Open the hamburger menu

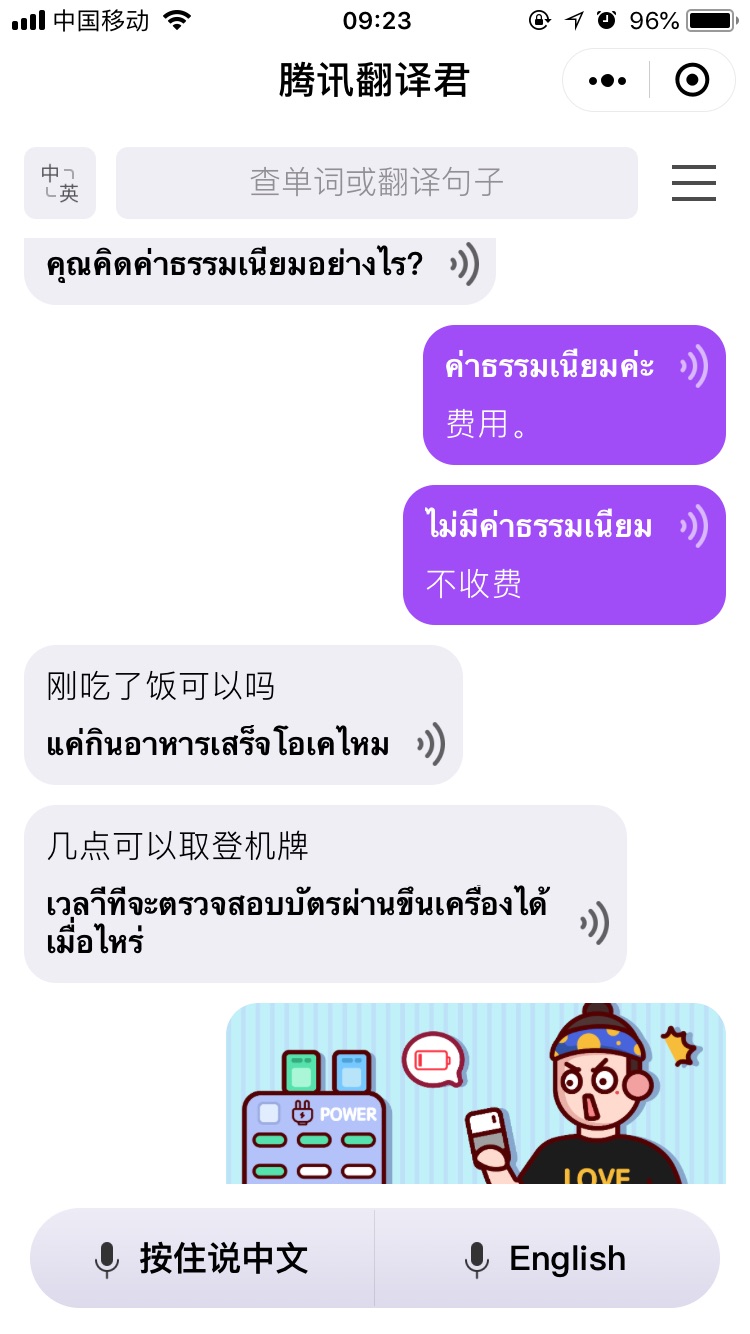(693, 183)
